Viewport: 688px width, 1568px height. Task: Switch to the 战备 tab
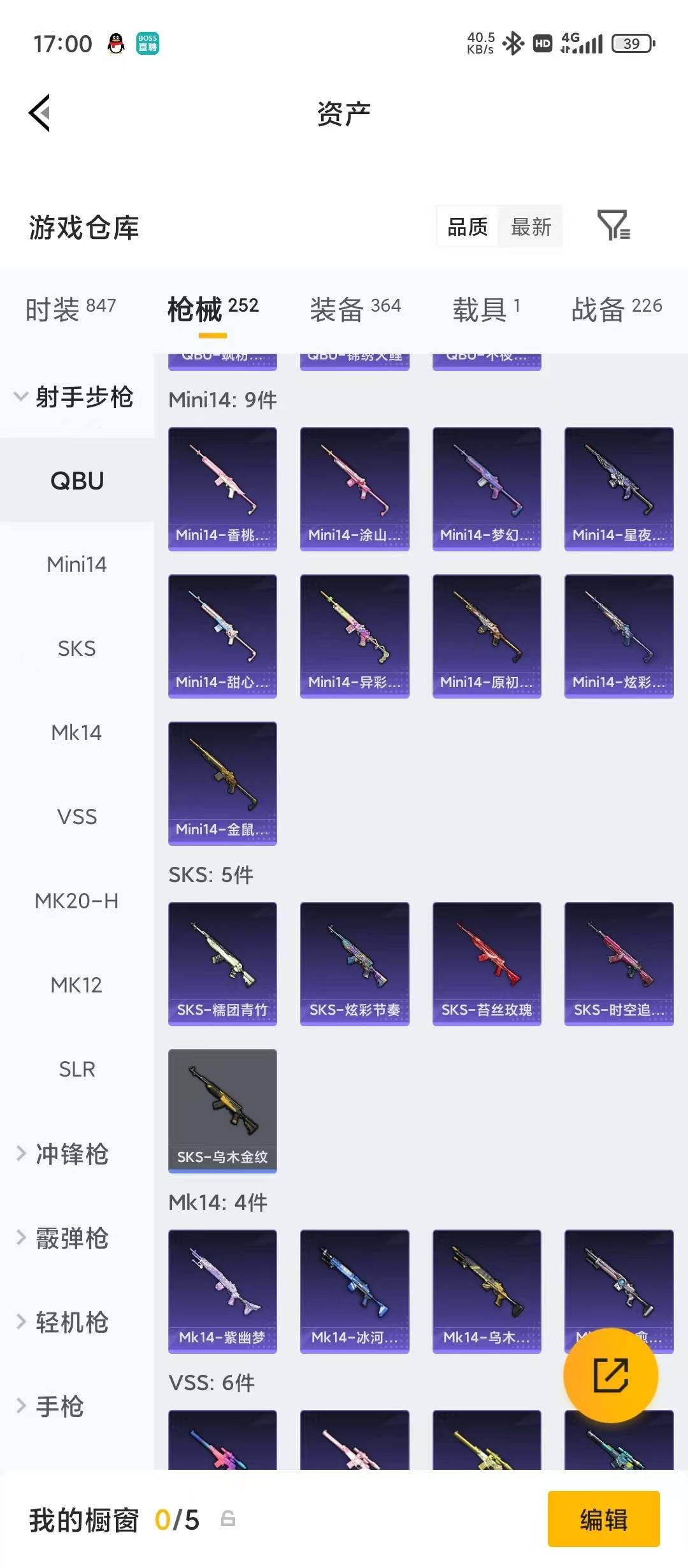pos(616,309)
